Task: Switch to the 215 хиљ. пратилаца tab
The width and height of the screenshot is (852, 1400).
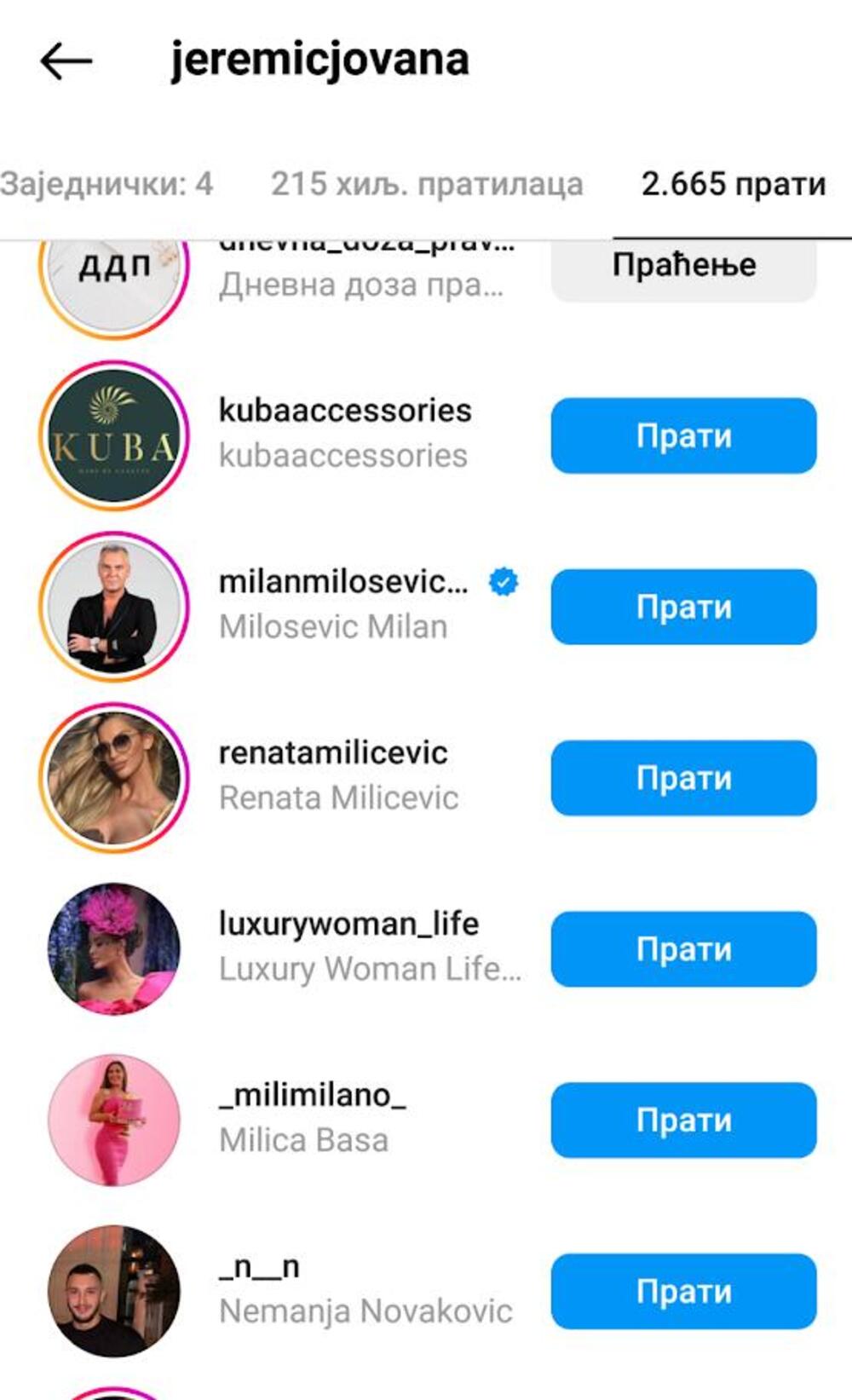Action: click(427, 184)
